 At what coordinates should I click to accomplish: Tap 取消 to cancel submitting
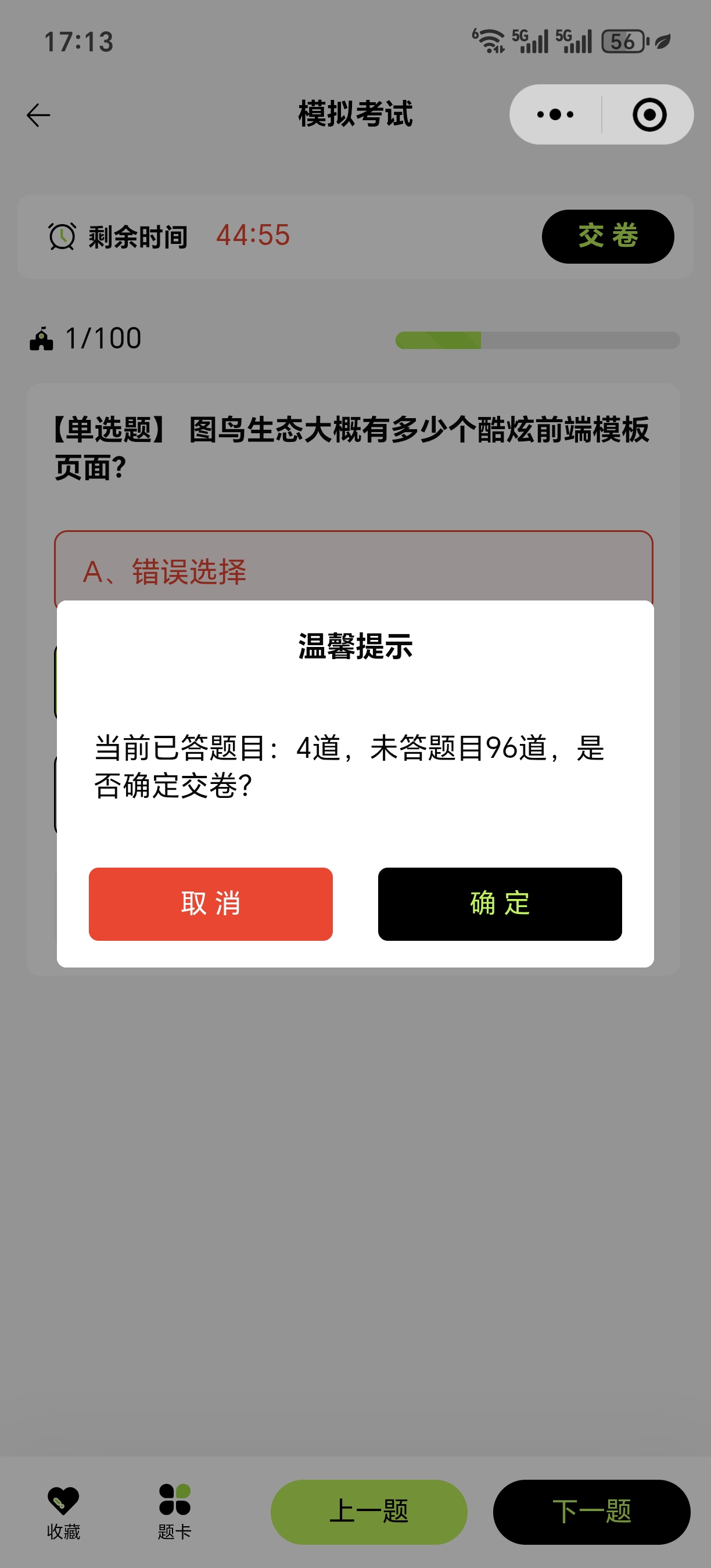(x=211, y=903)
